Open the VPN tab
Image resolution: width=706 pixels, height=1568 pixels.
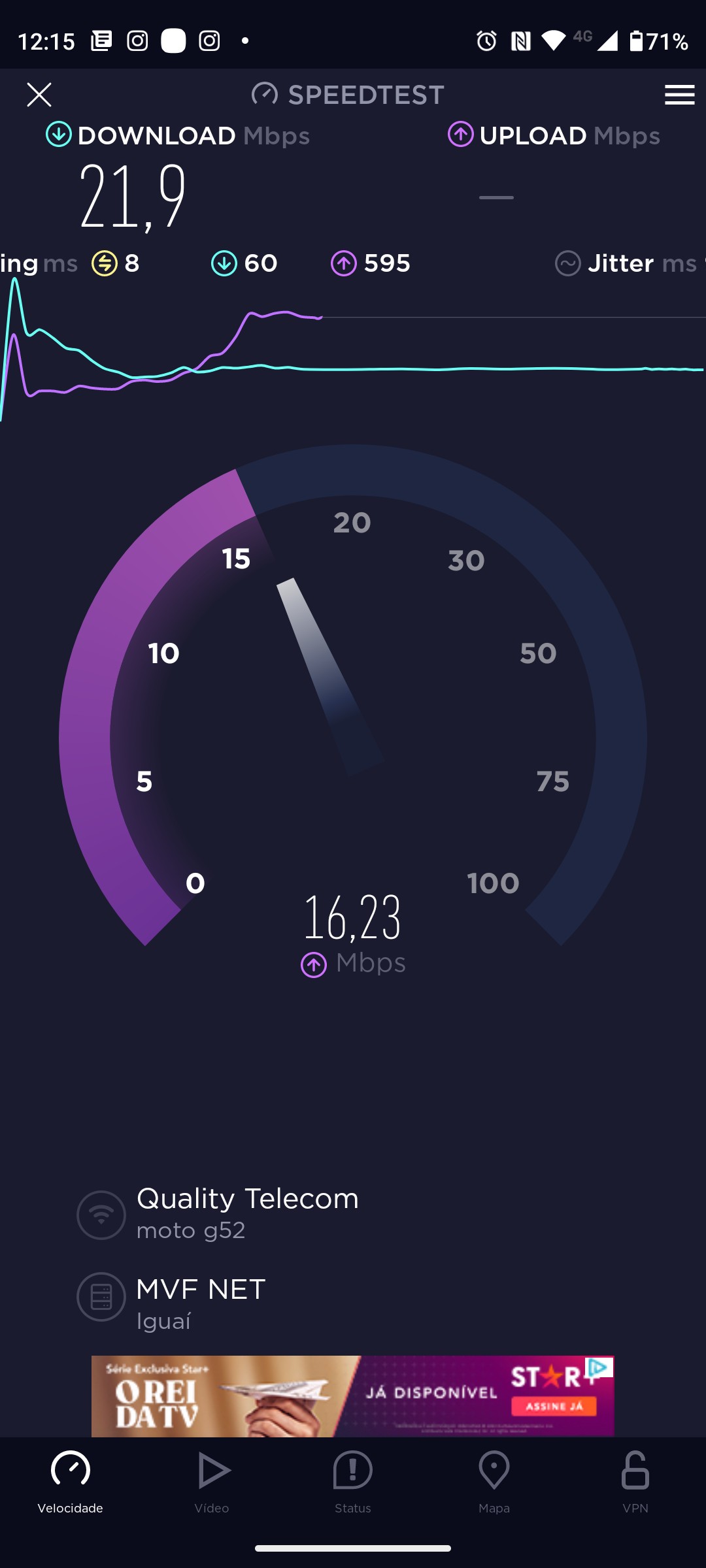pyautogui.click(x=635, y=1482)
